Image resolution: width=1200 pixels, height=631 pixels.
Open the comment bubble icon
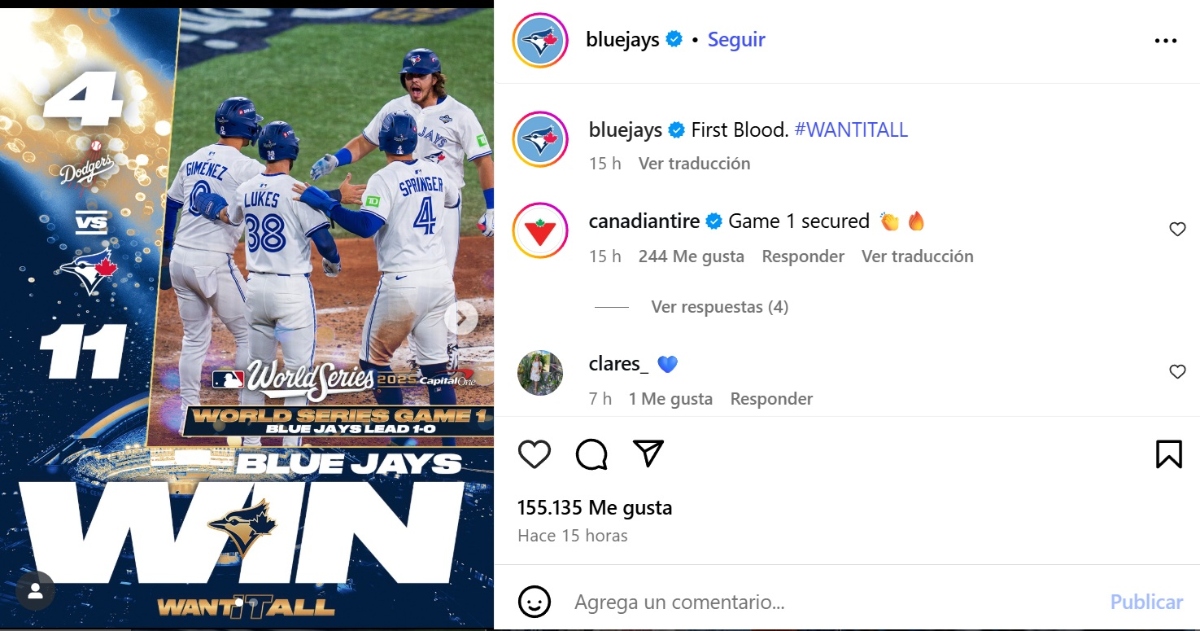[592, 454]
